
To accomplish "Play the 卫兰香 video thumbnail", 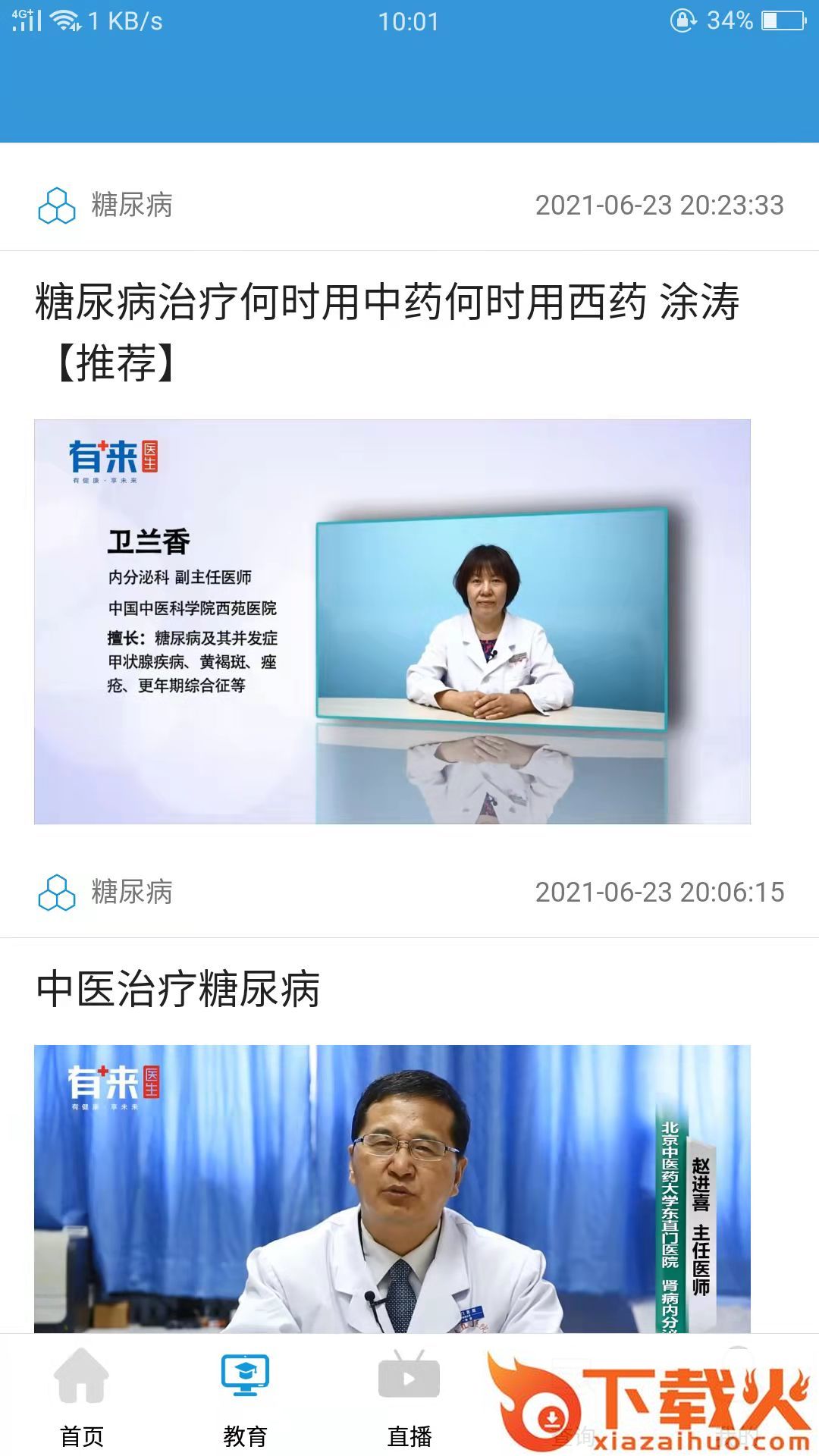I will point(392,622).
